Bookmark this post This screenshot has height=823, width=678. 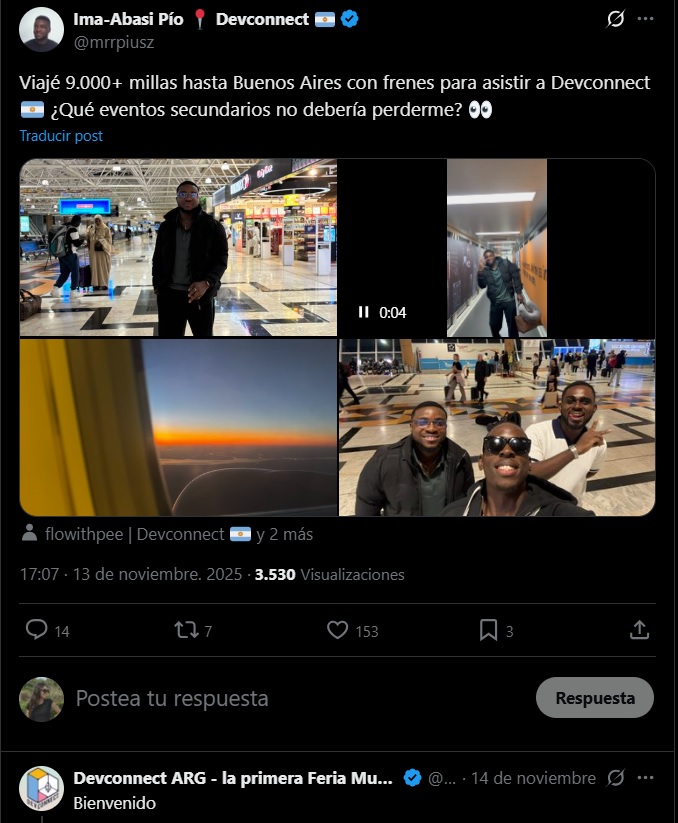[488, 630]
